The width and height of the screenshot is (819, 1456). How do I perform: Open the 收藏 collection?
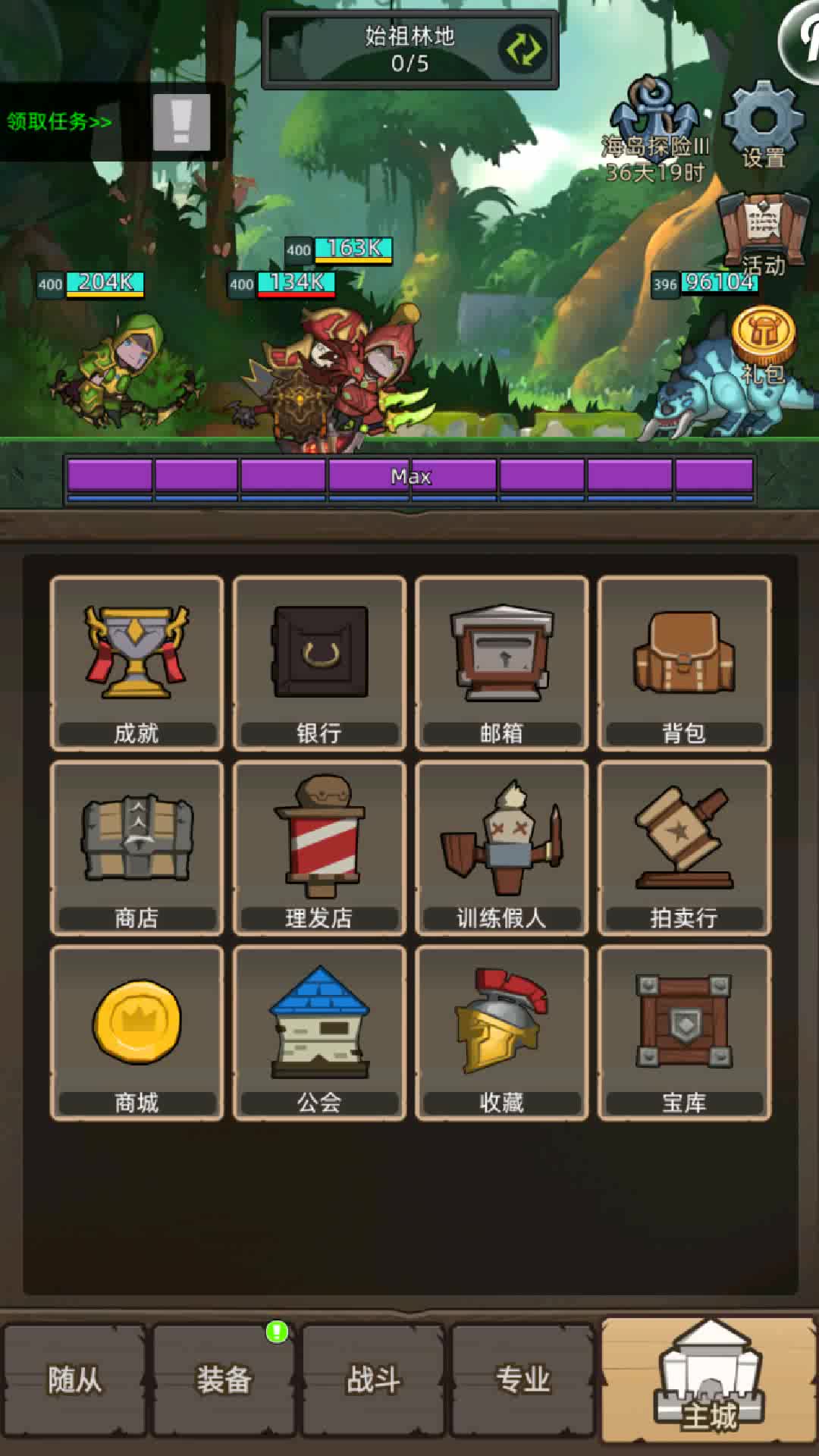pos(502,1033)
